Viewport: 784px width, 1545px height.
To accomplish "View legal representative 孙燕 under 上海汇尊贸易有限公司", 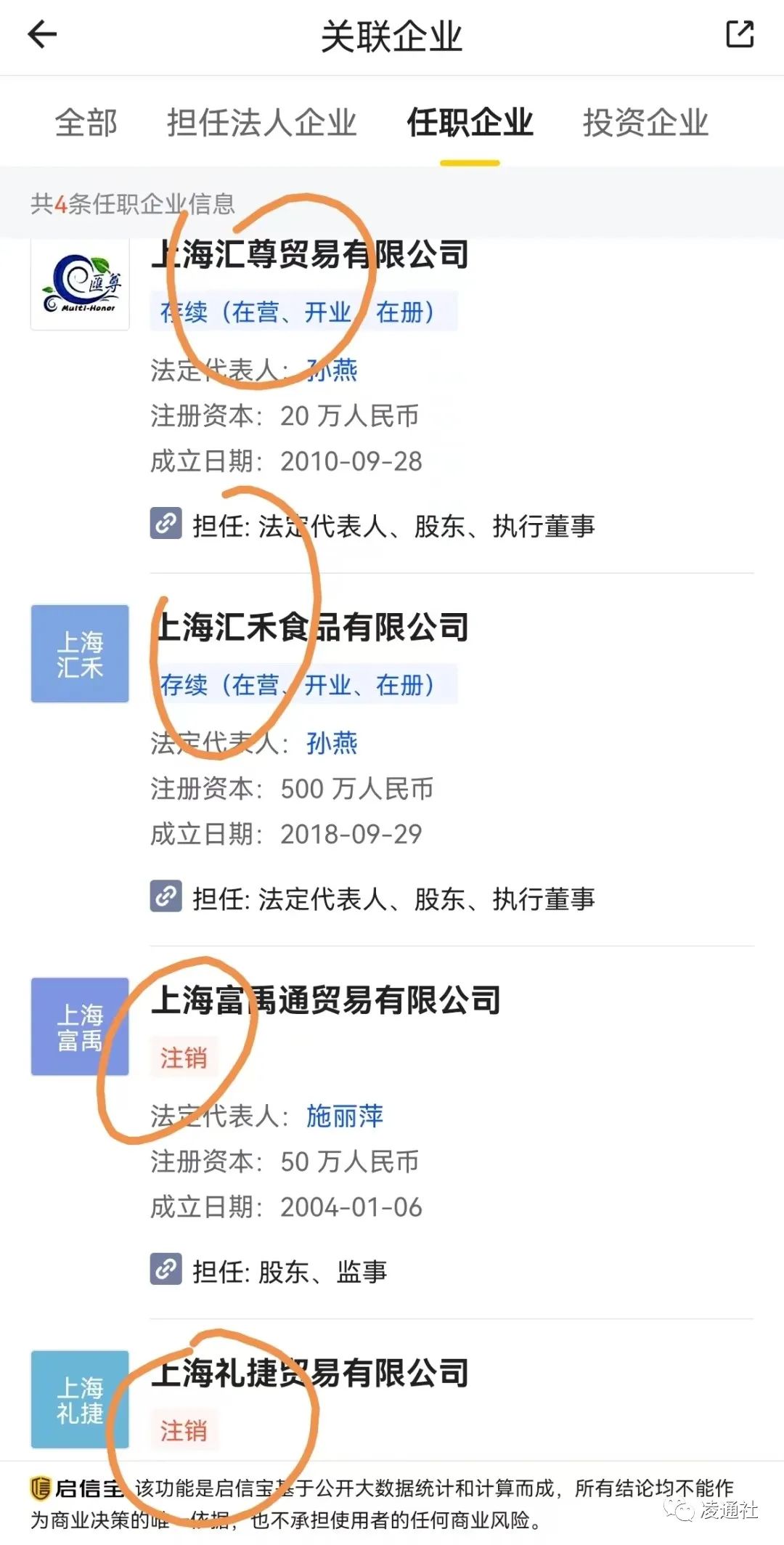I will click(332, 370).
